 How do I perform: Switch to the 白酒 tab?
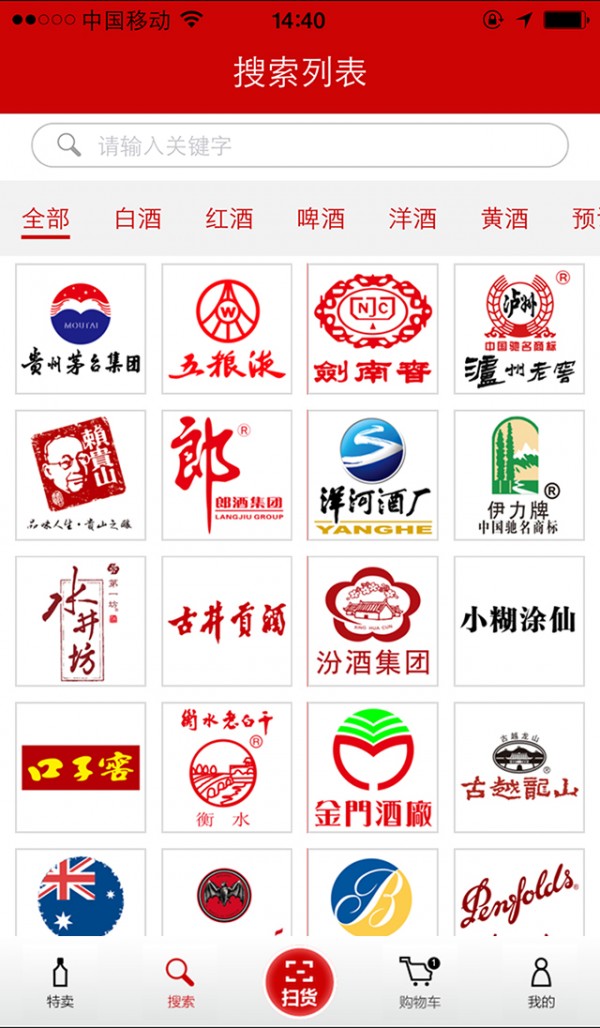[138, 218]
